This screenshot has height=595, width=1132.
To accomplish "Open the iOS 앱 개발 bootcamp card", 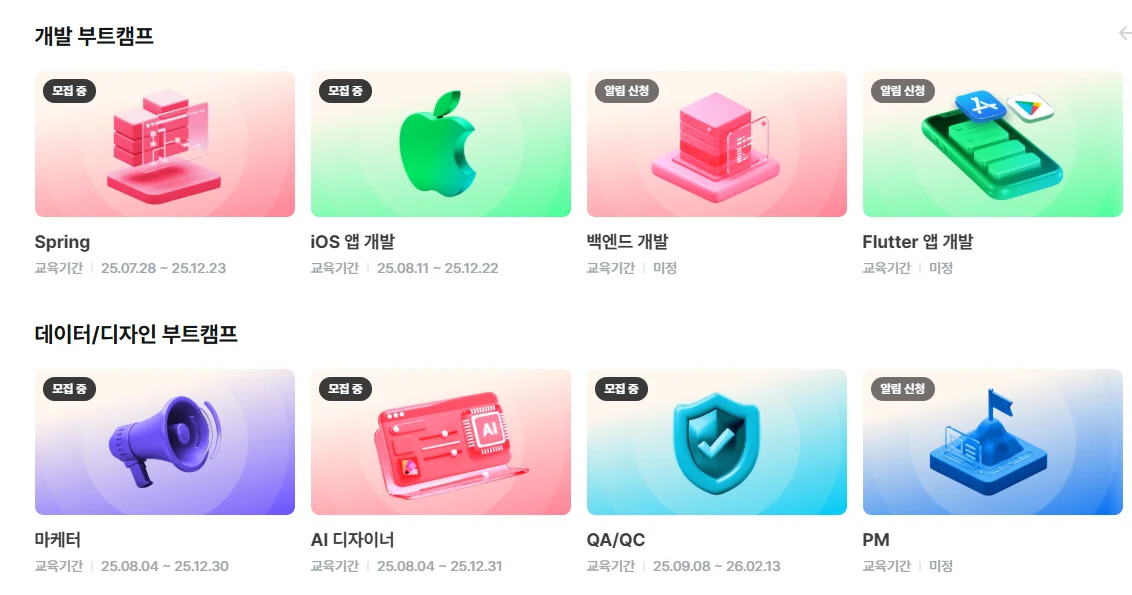I will 441,144.
